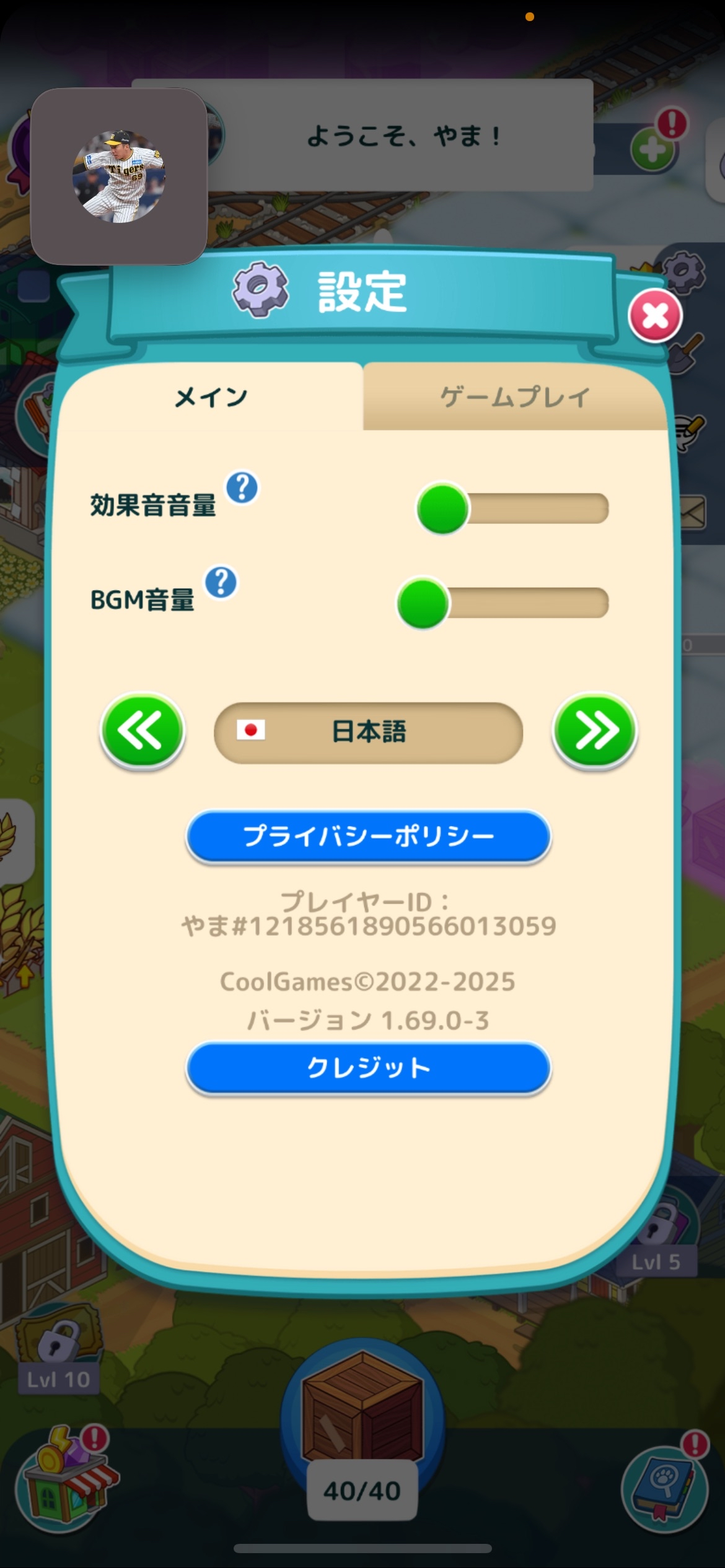Switch to the ゲームプレイ tab

[514, 397]
